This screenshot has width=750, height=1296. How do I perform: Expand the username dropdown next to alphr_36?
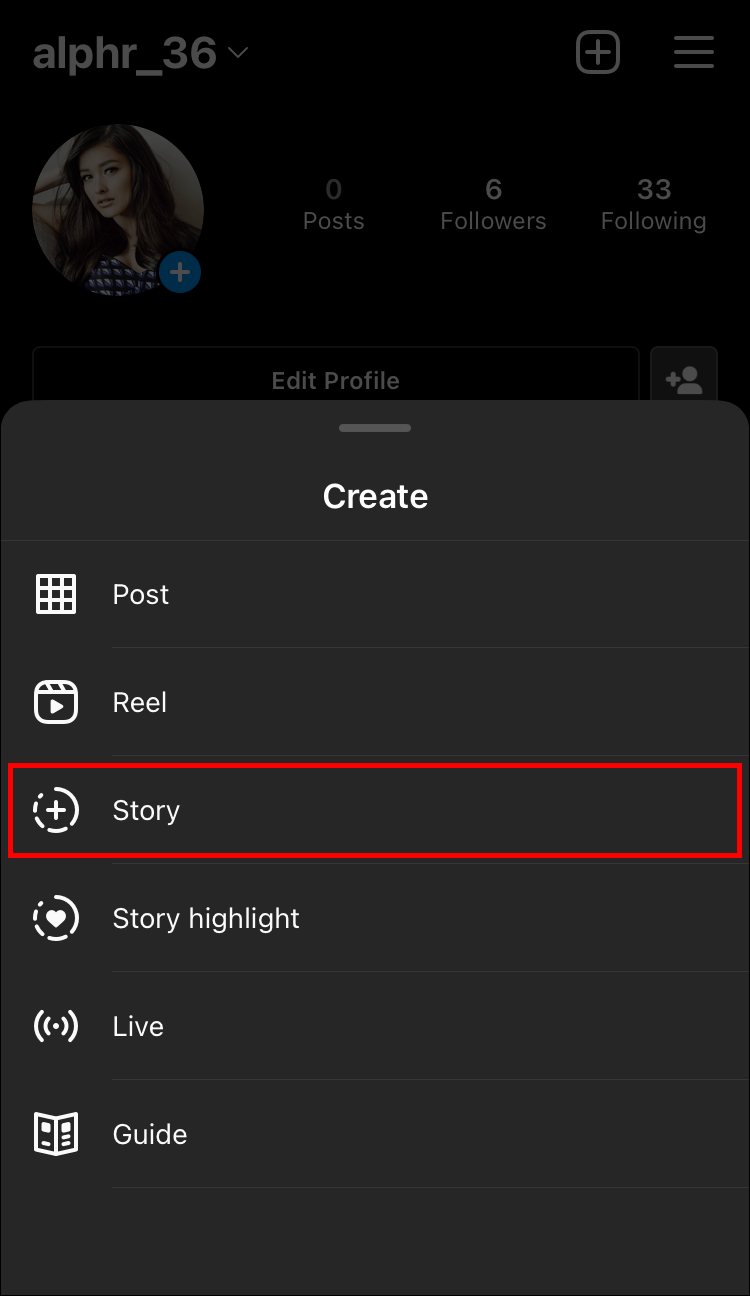pos(237,53)
